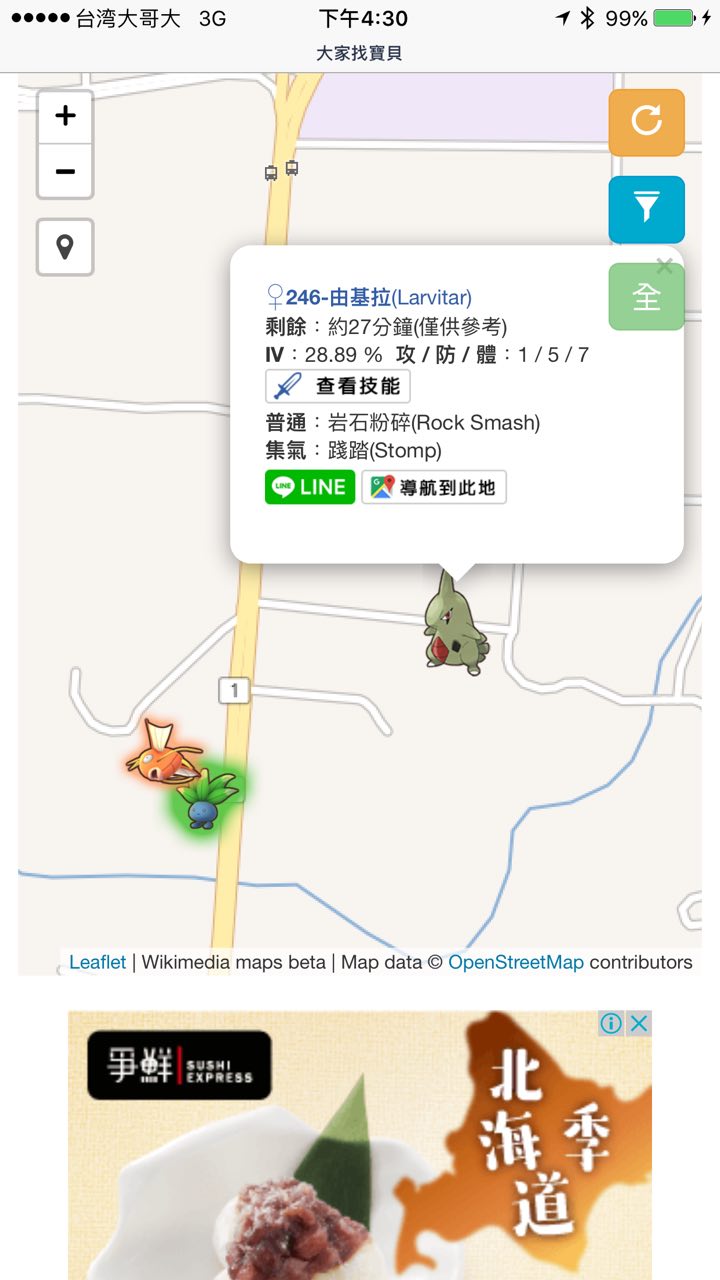The height and width of the screenshot is (1280, 720).
Task: Zoom out of the map
Action: point(65,172)
